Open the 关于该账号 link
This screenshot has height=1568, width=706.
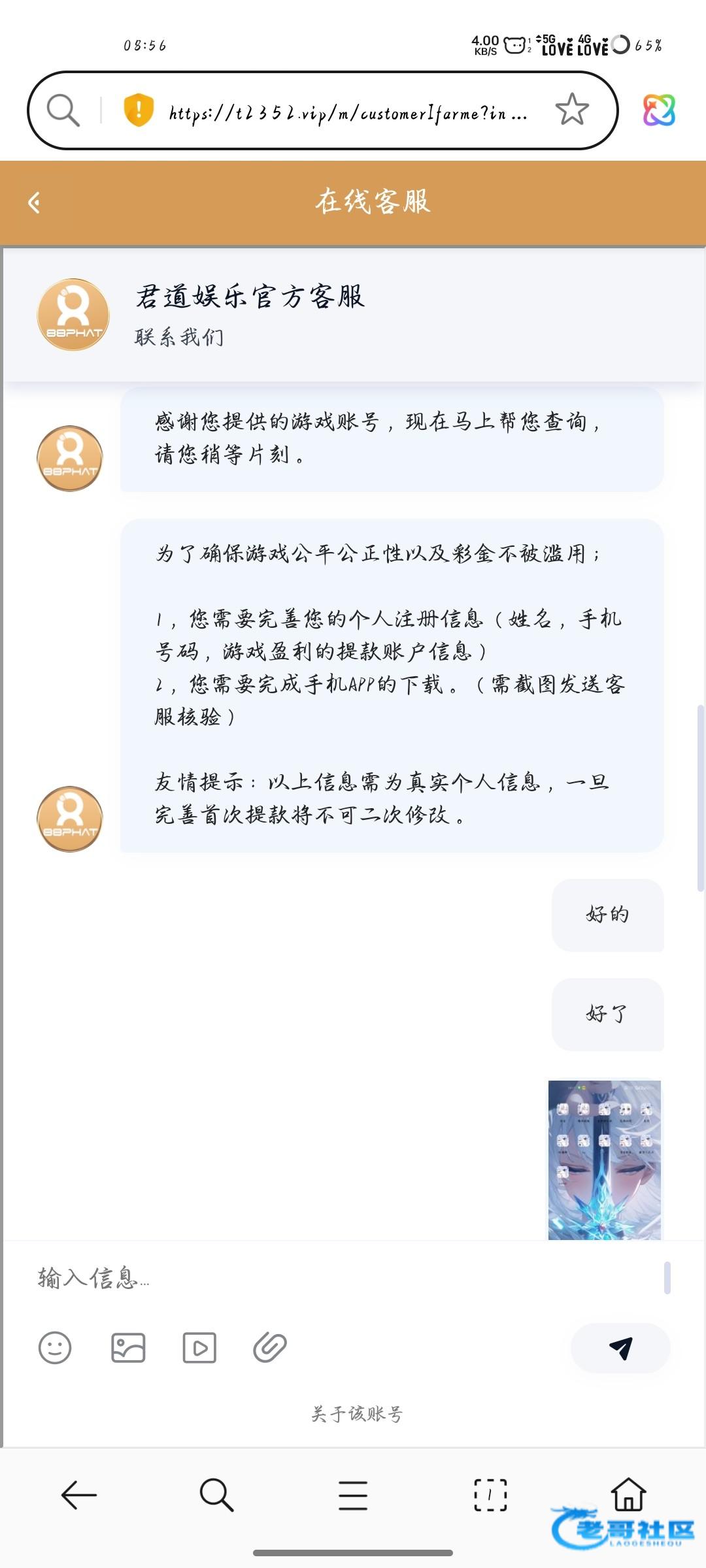[x=357, y=1414]
